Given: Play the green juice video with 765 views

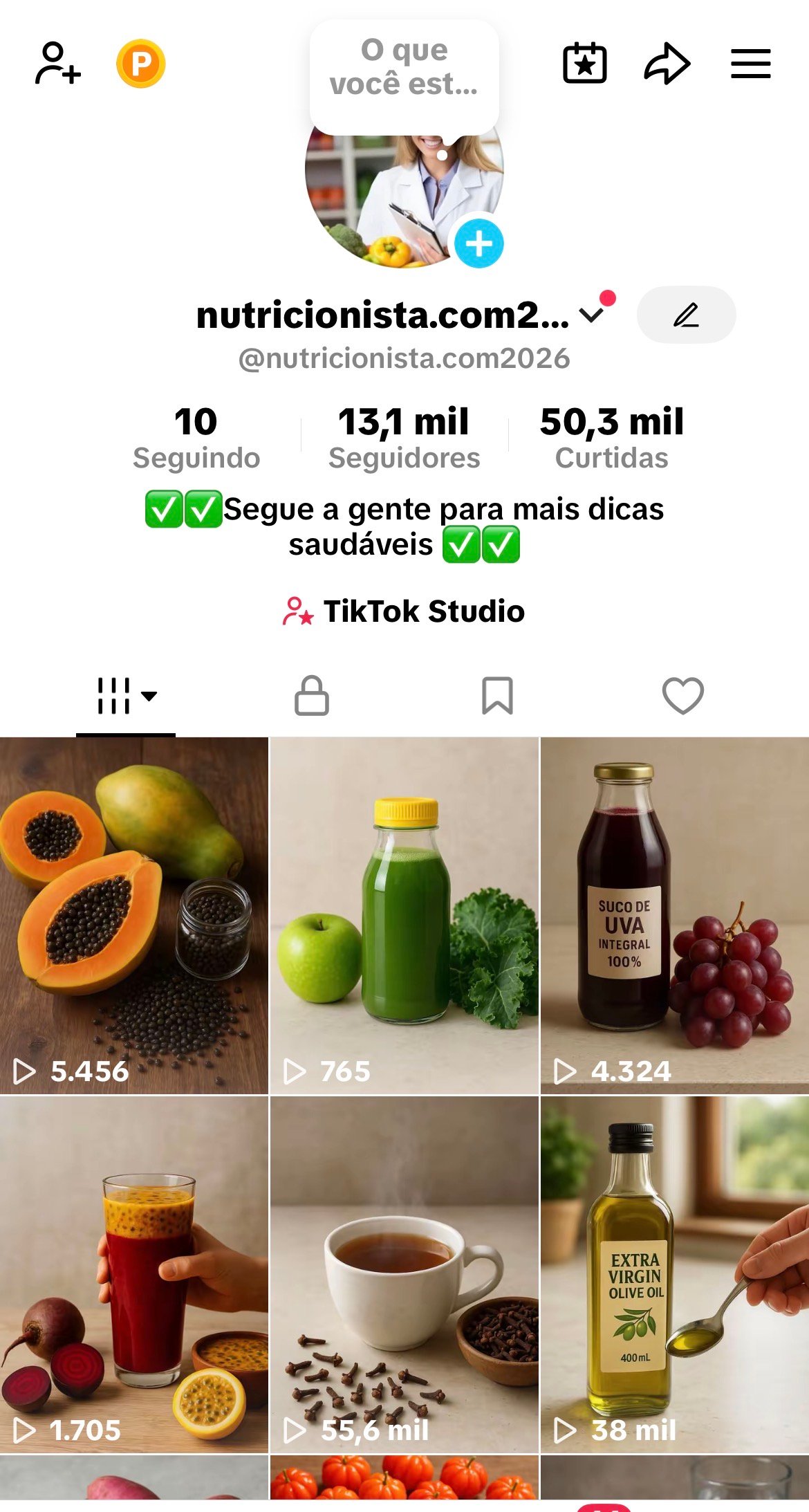Looking at the screenshot, I should click(x=404, y=915).
